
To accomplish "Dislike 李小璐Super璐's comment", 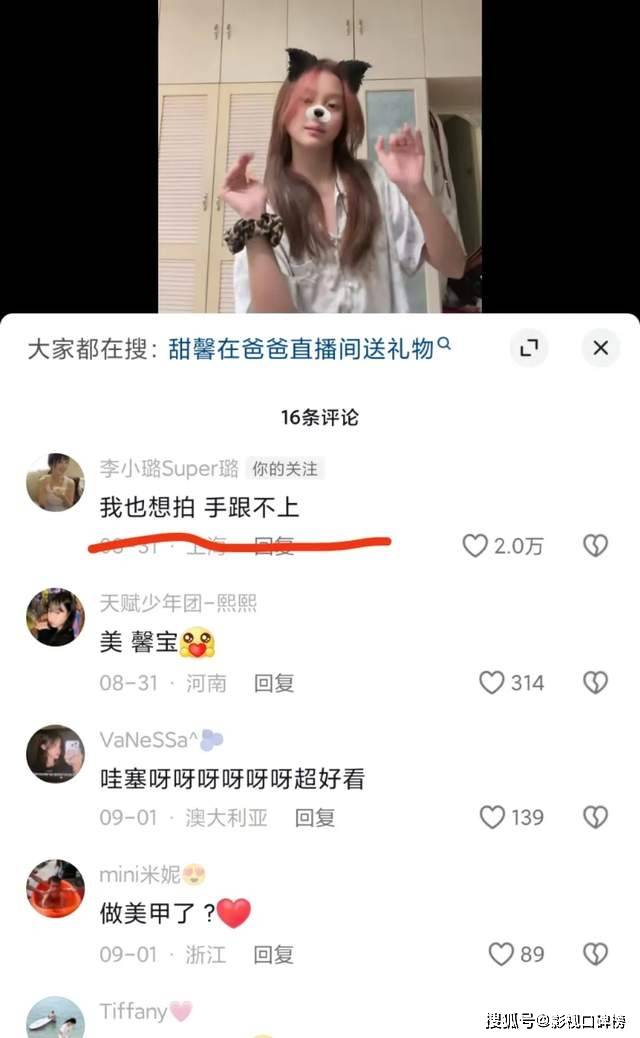I will 595,545.
